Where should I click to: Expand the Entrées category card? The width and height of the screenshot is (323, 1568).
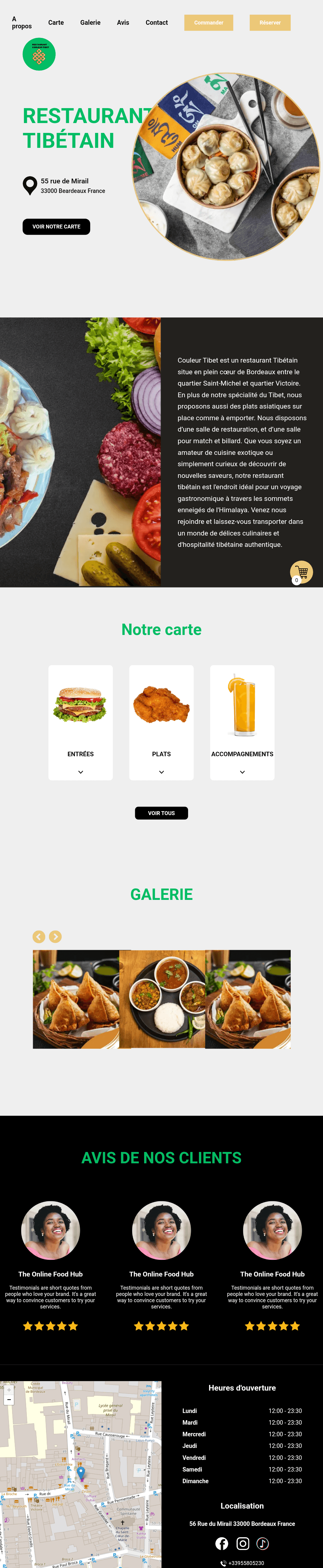click(80, 771)
